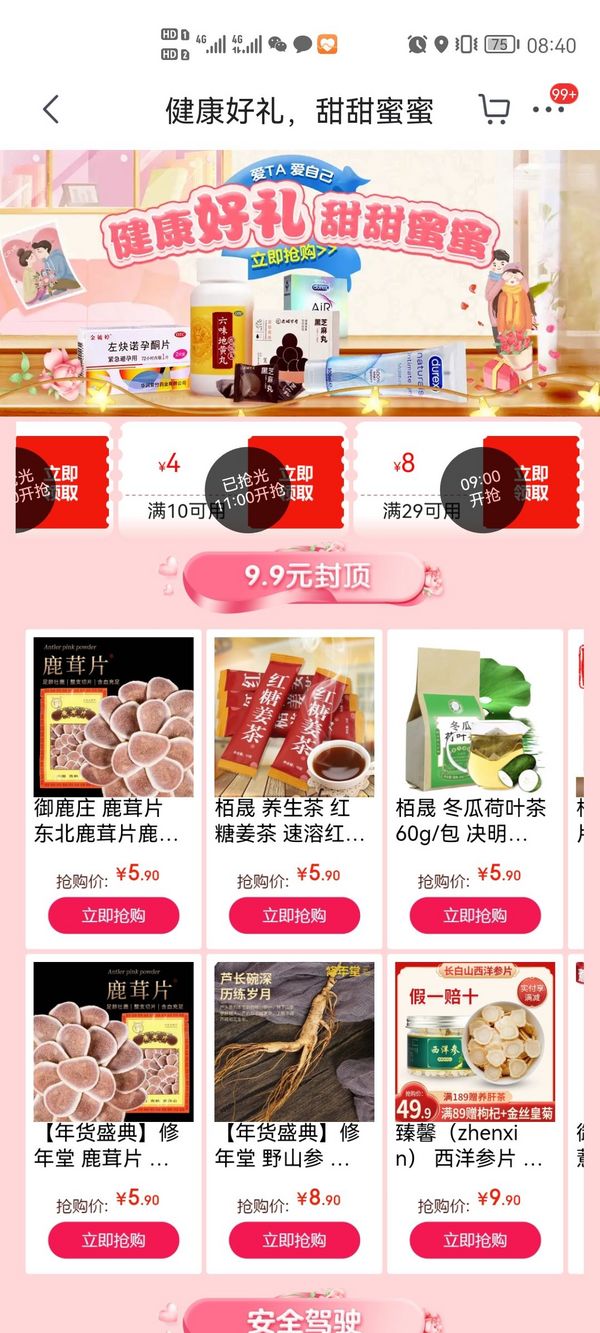Screen dimensions: 600x1333
Task: Go back using the top-left arrow
Action: coord(51,110)
